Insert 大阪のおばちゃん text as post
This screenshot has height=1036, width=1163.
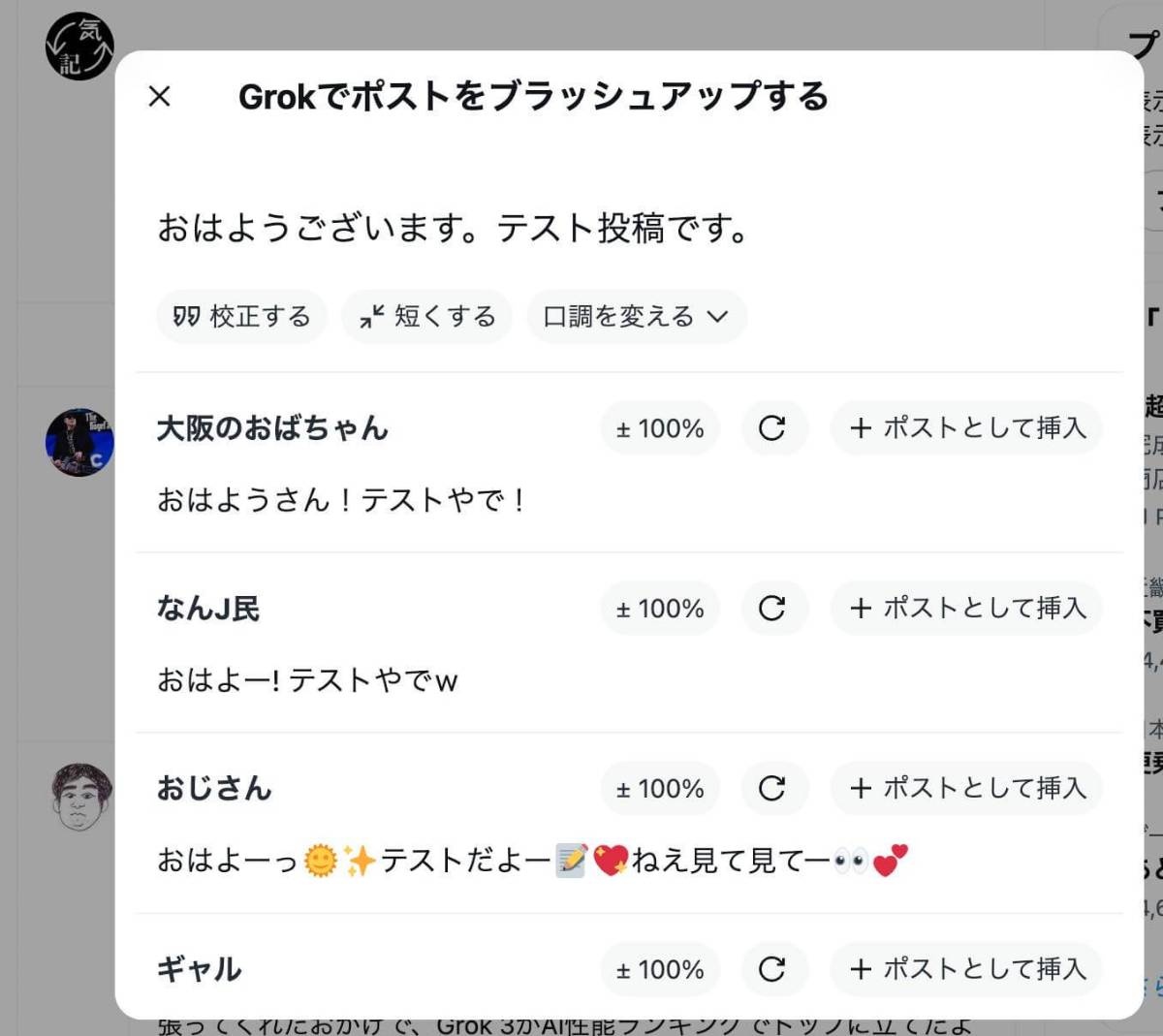click(x=966, y=428)
